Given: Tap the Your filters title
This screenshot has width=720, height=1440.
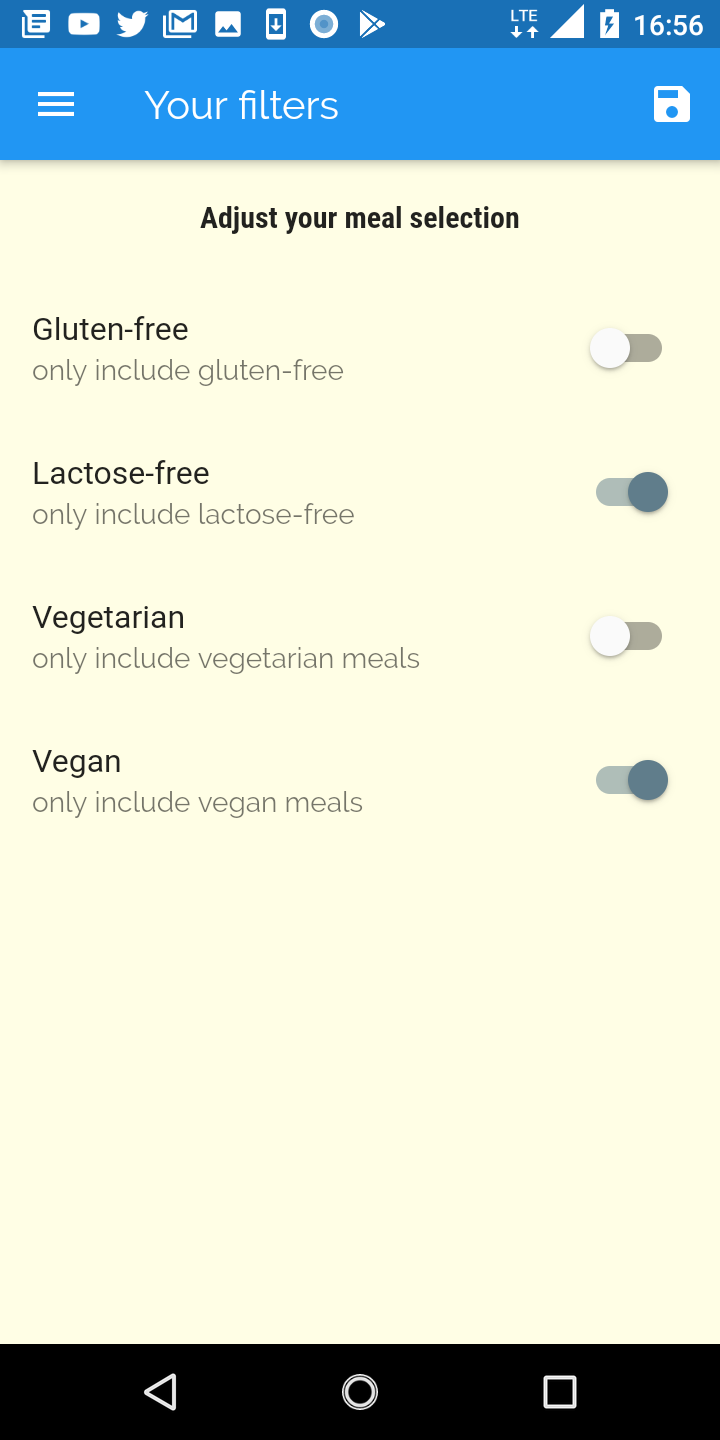Looking at the screenshot, I should click(x=241, y=103).
